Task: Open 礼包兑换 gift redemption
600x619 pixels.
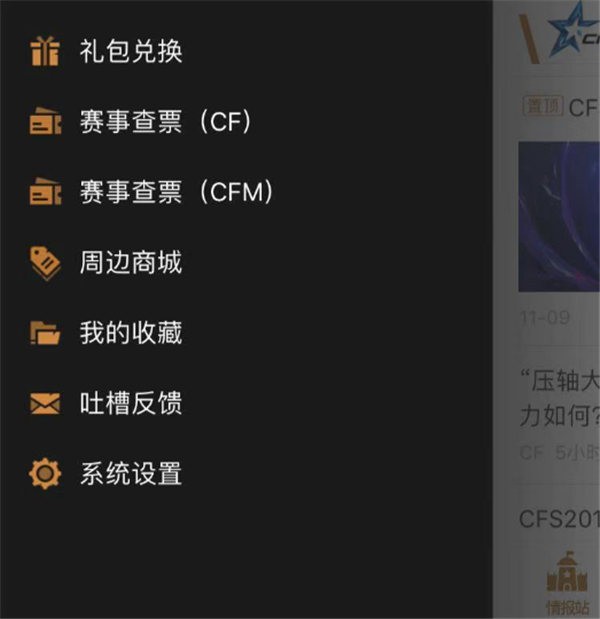Action: [130, 52]
